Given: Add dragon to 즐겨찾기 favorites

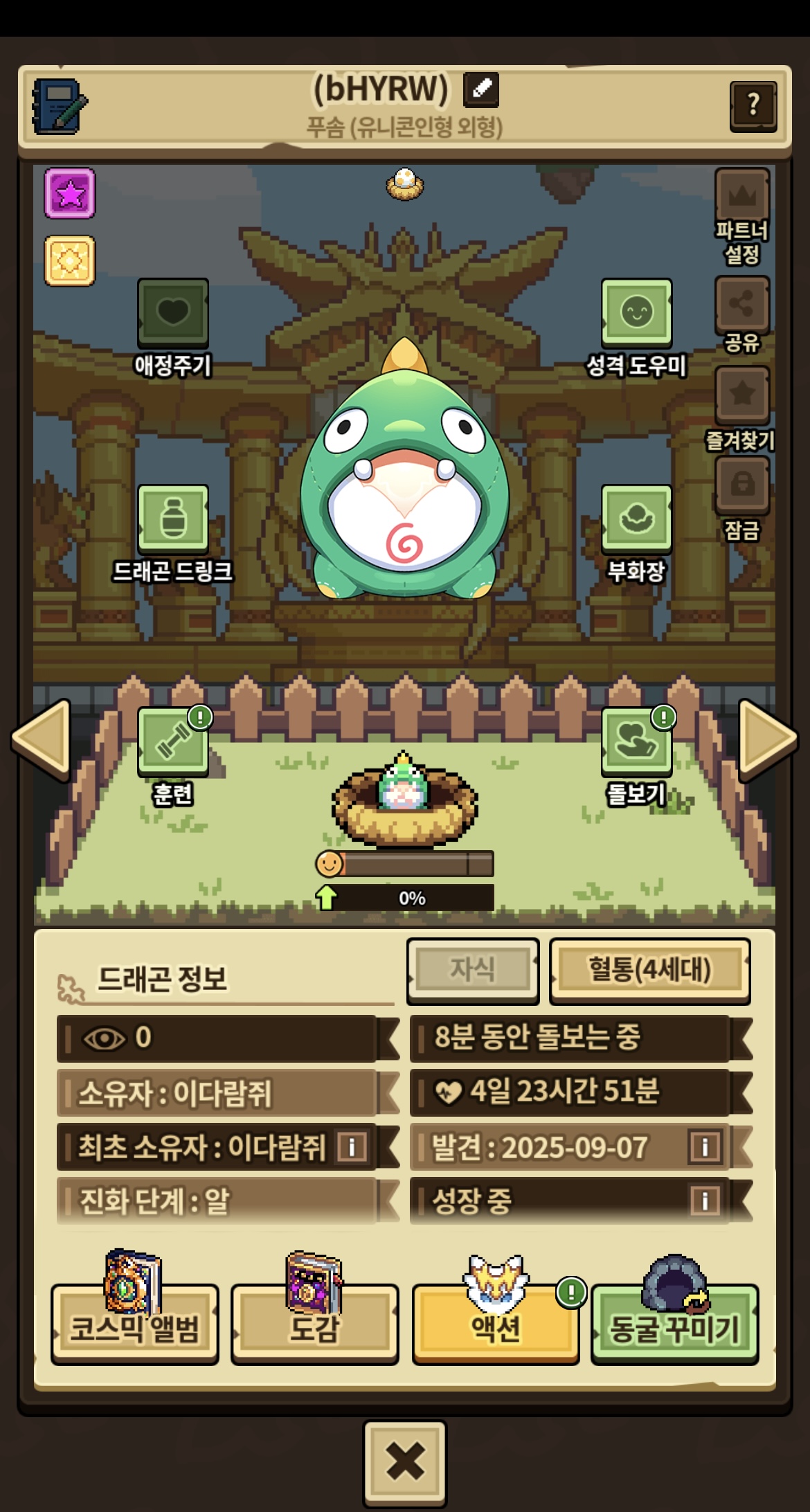Looking at the screenshot, I should tap(742, 395).
